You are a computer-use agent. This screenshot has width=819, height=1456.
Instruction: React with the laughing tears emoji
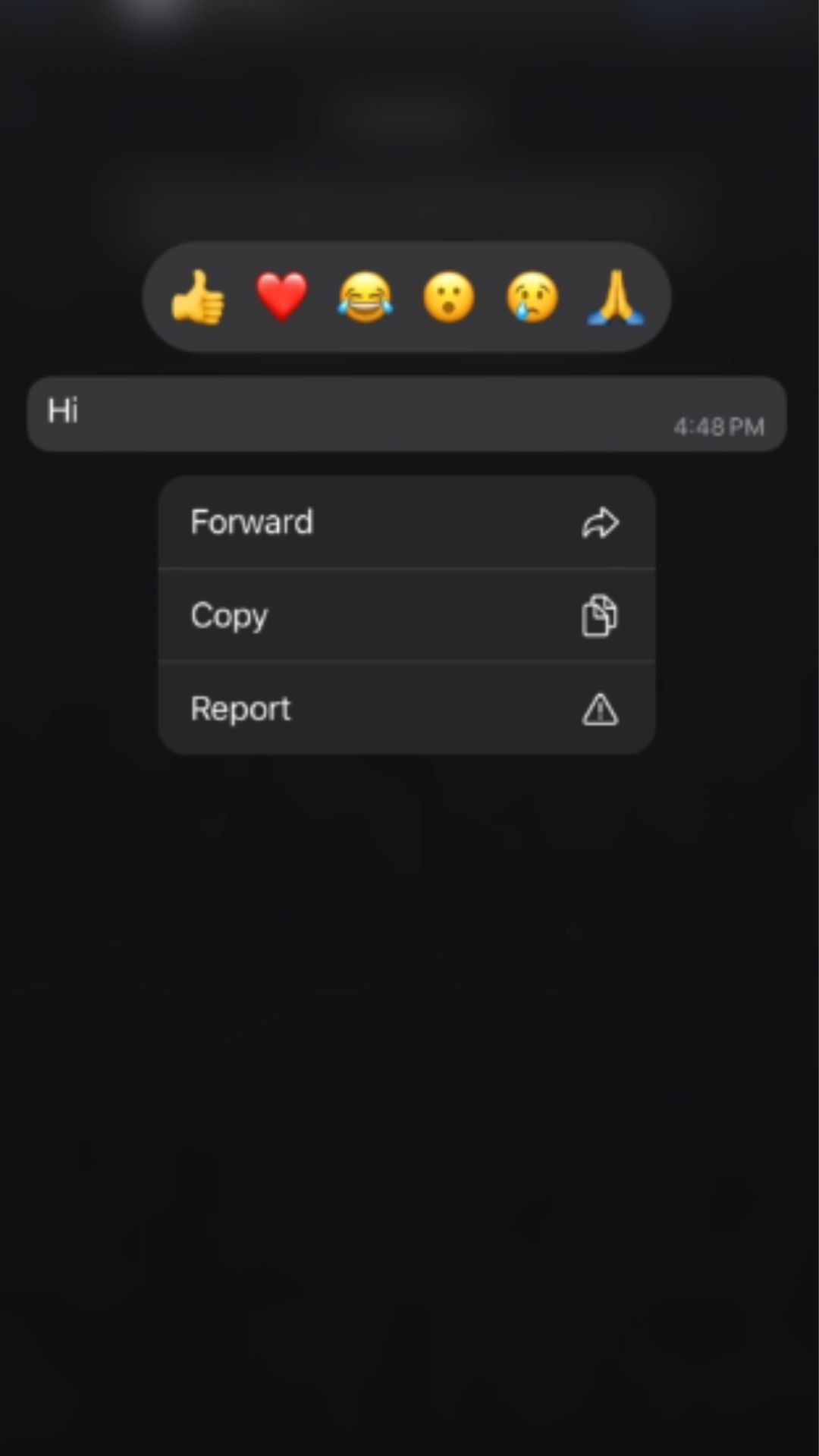(366, 297)
